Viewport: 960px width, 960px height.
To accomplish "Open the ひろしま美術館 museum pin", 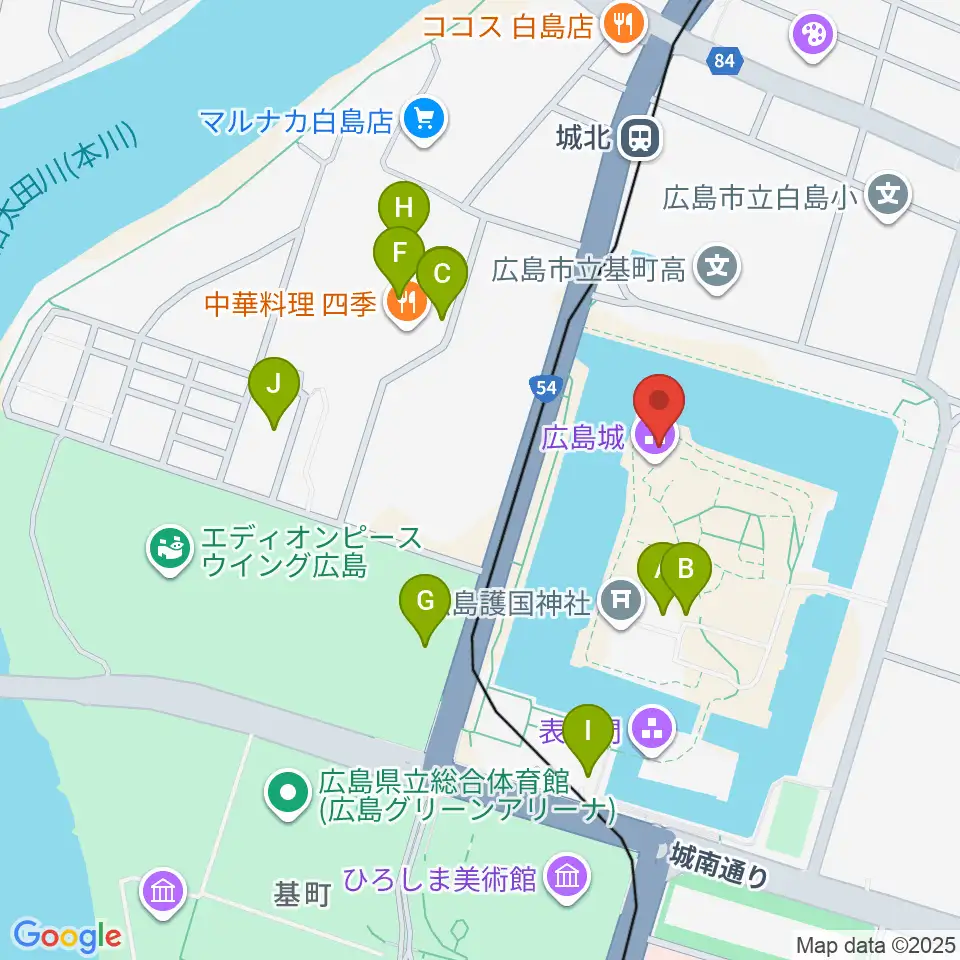I will point(568,879).
